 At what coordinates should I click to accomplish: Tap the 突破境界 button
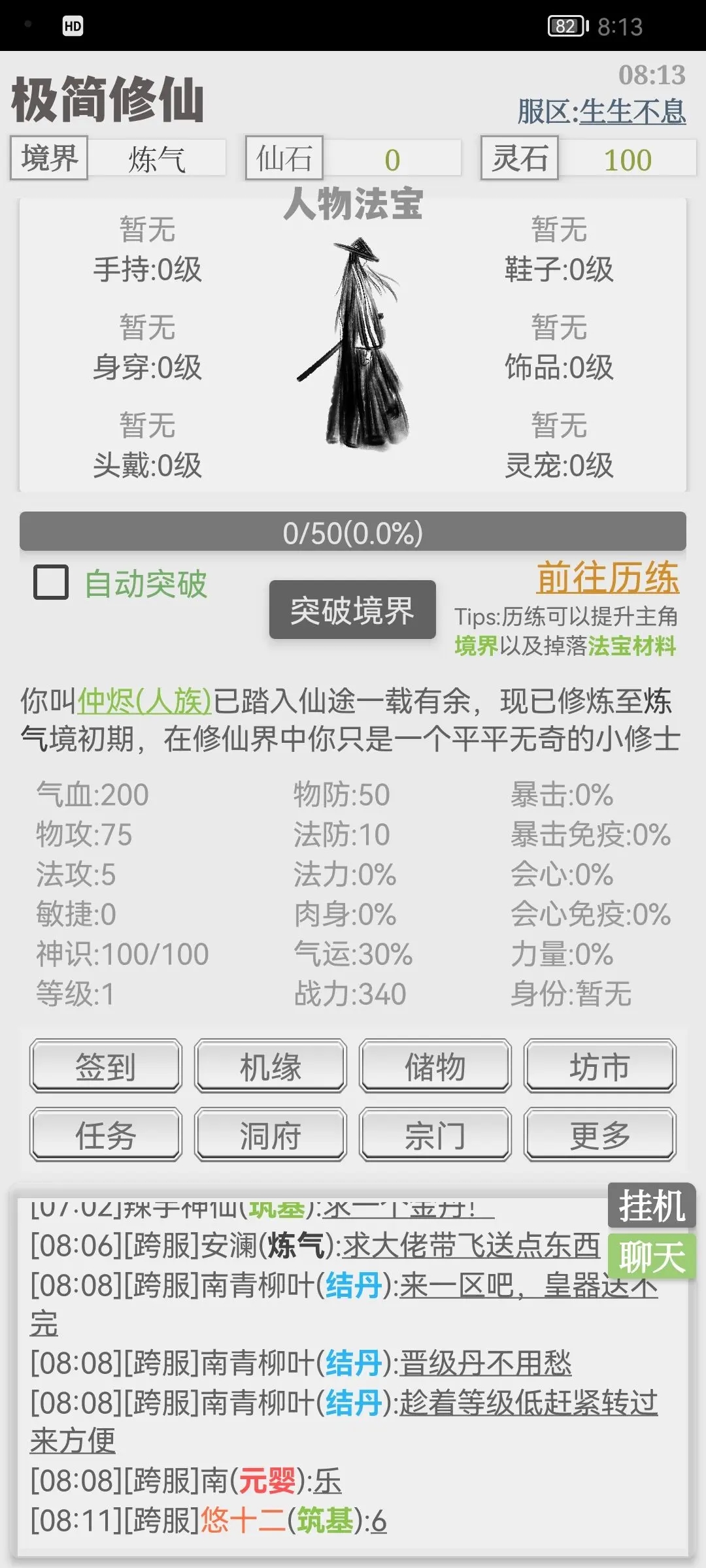pyautogui.click(x=352, y=610)
